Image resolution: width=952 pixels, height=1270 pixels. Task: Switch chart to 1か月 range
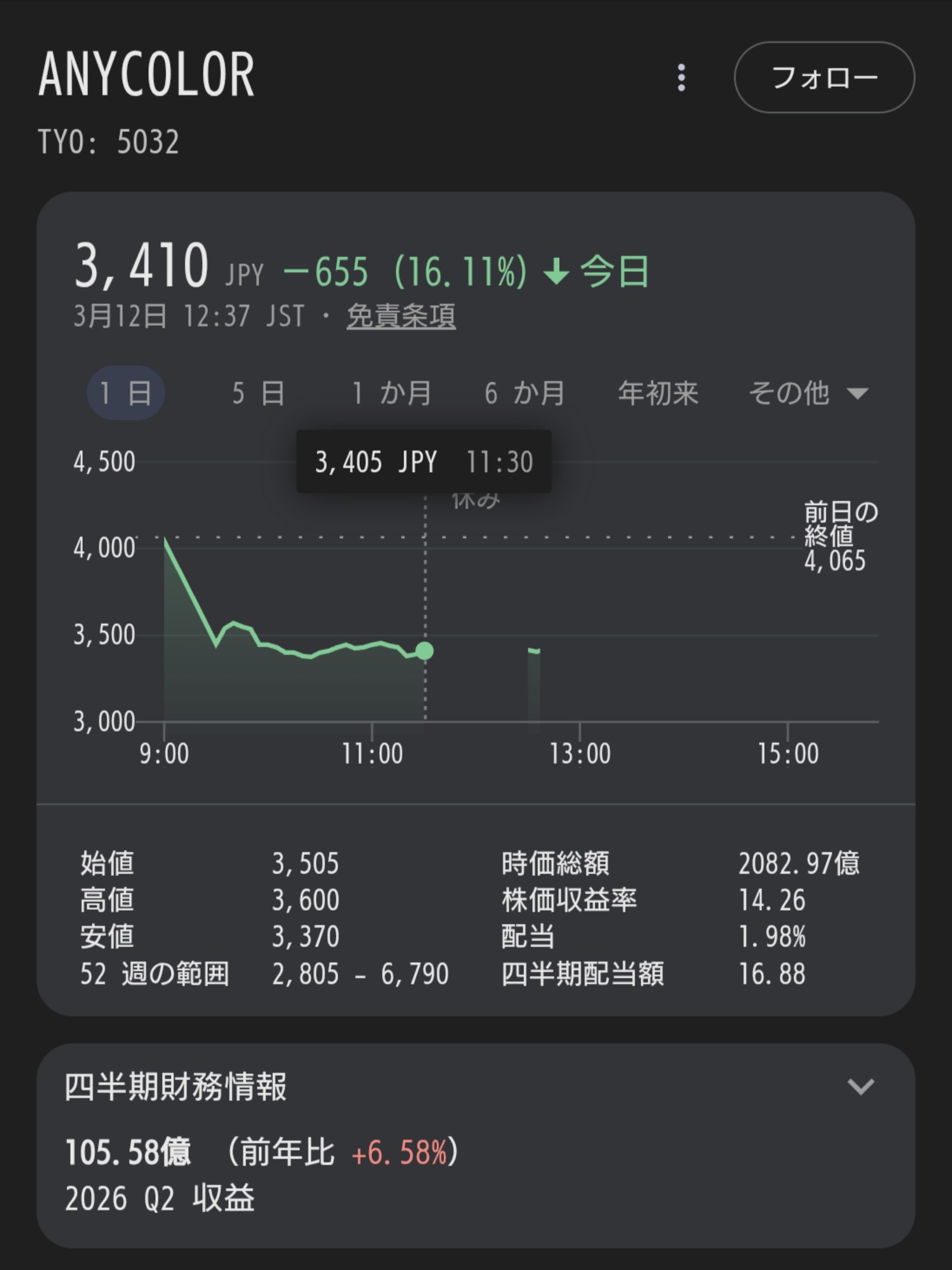[x=391, y=393]
